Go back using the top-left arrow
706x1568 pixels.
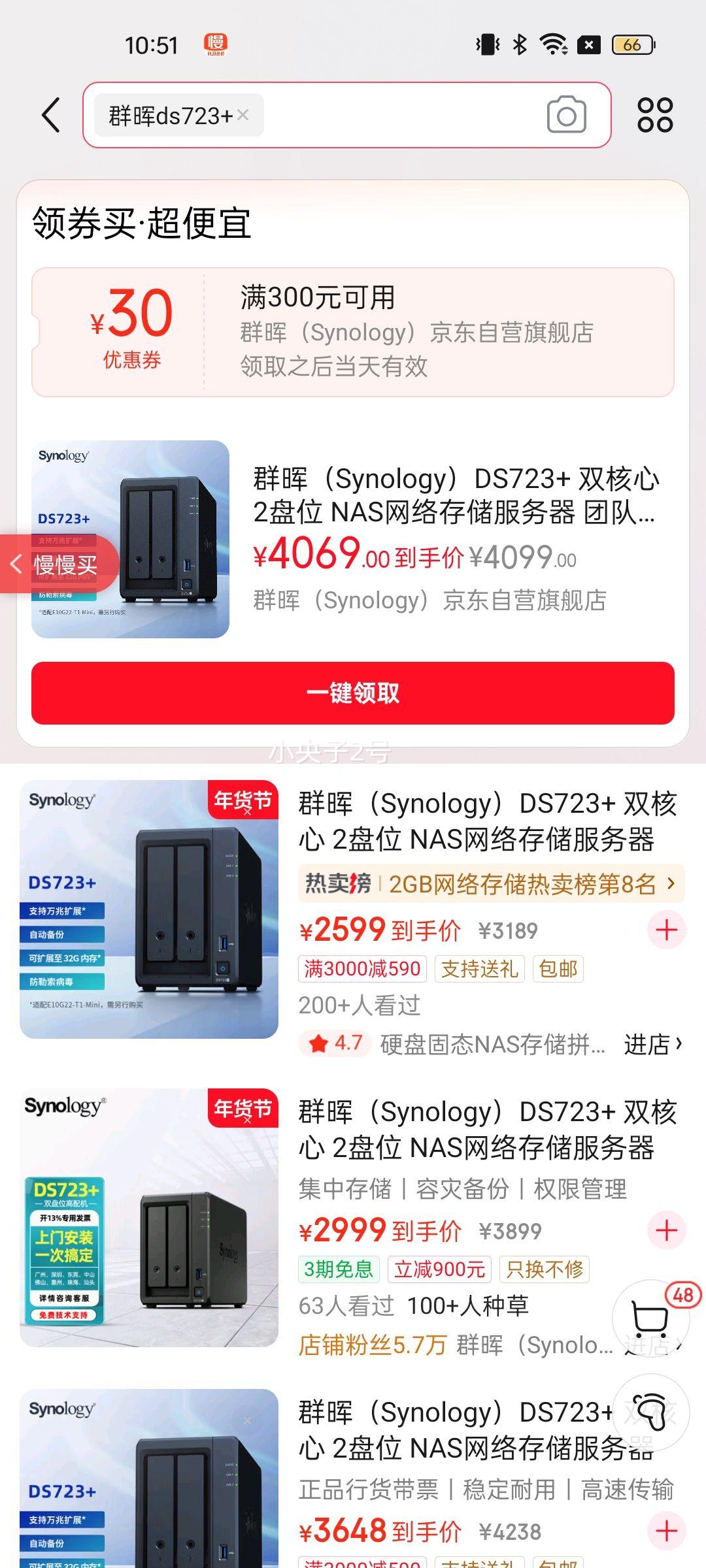click(51, 115)
